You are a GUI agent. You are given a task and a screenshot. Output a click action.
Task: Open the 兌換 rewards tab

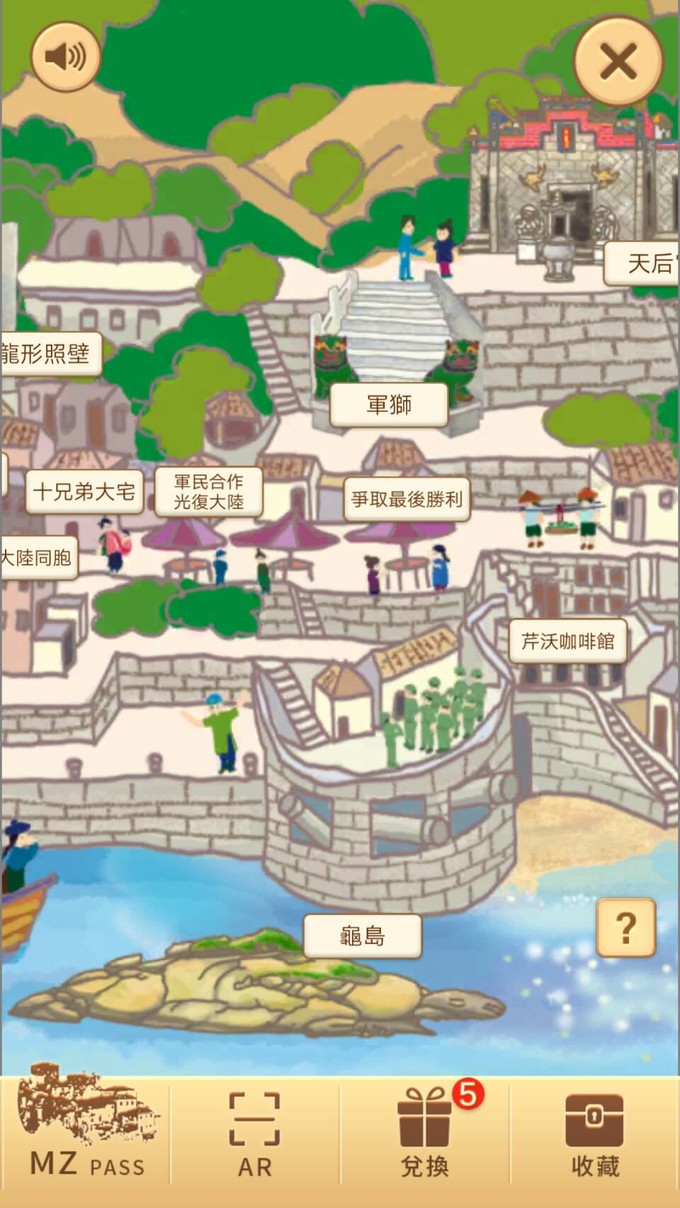(x=425, y=1140)
